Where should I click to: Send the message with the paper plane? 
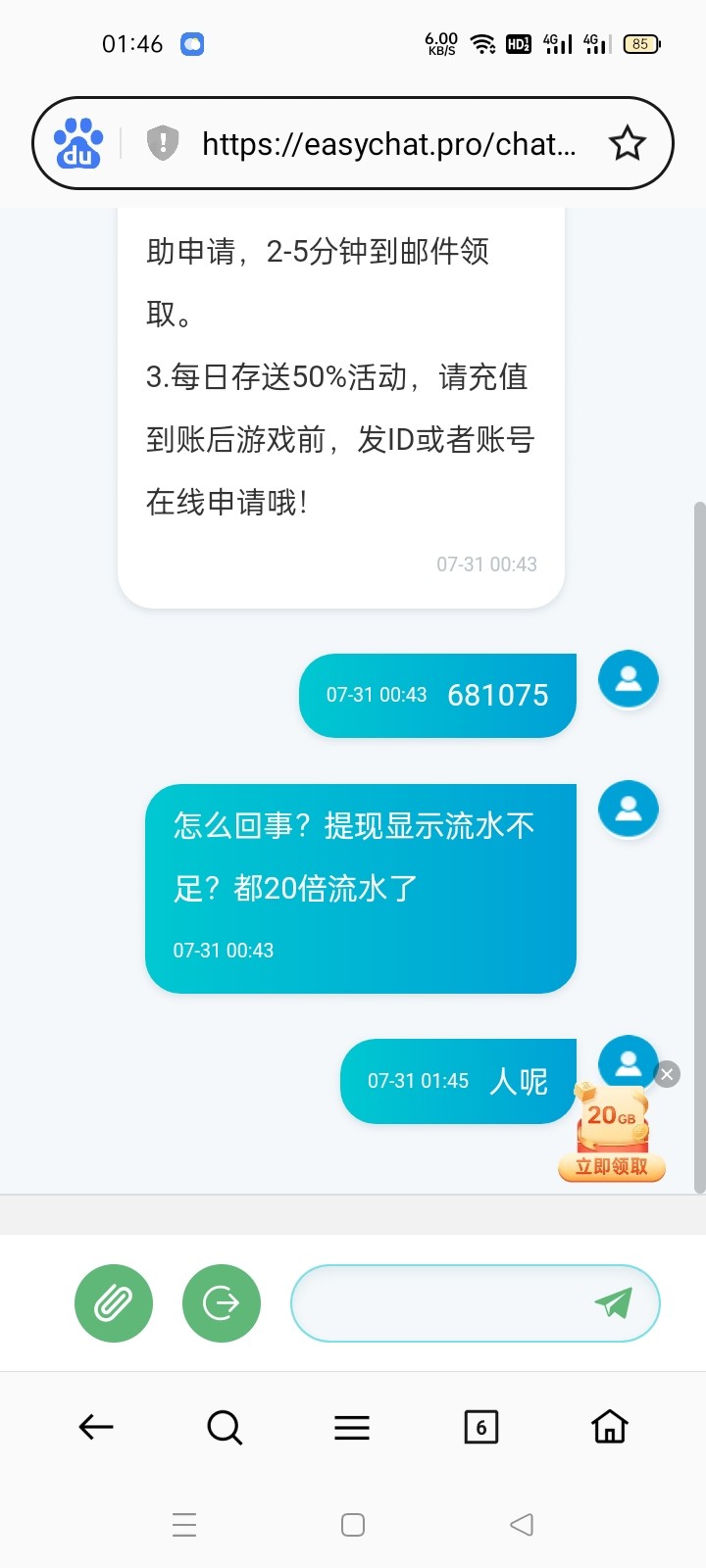tap(614, 1303)
